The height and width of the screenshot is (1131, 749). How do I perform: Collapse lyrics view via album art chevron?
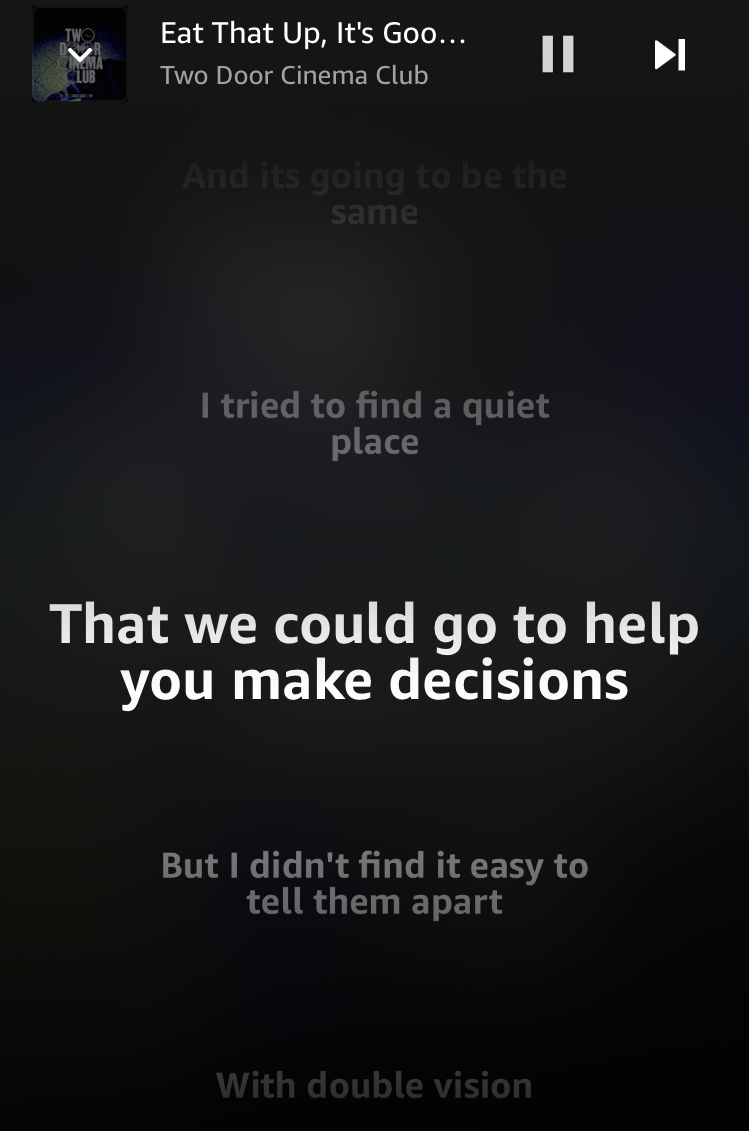(x=80, y=54)
